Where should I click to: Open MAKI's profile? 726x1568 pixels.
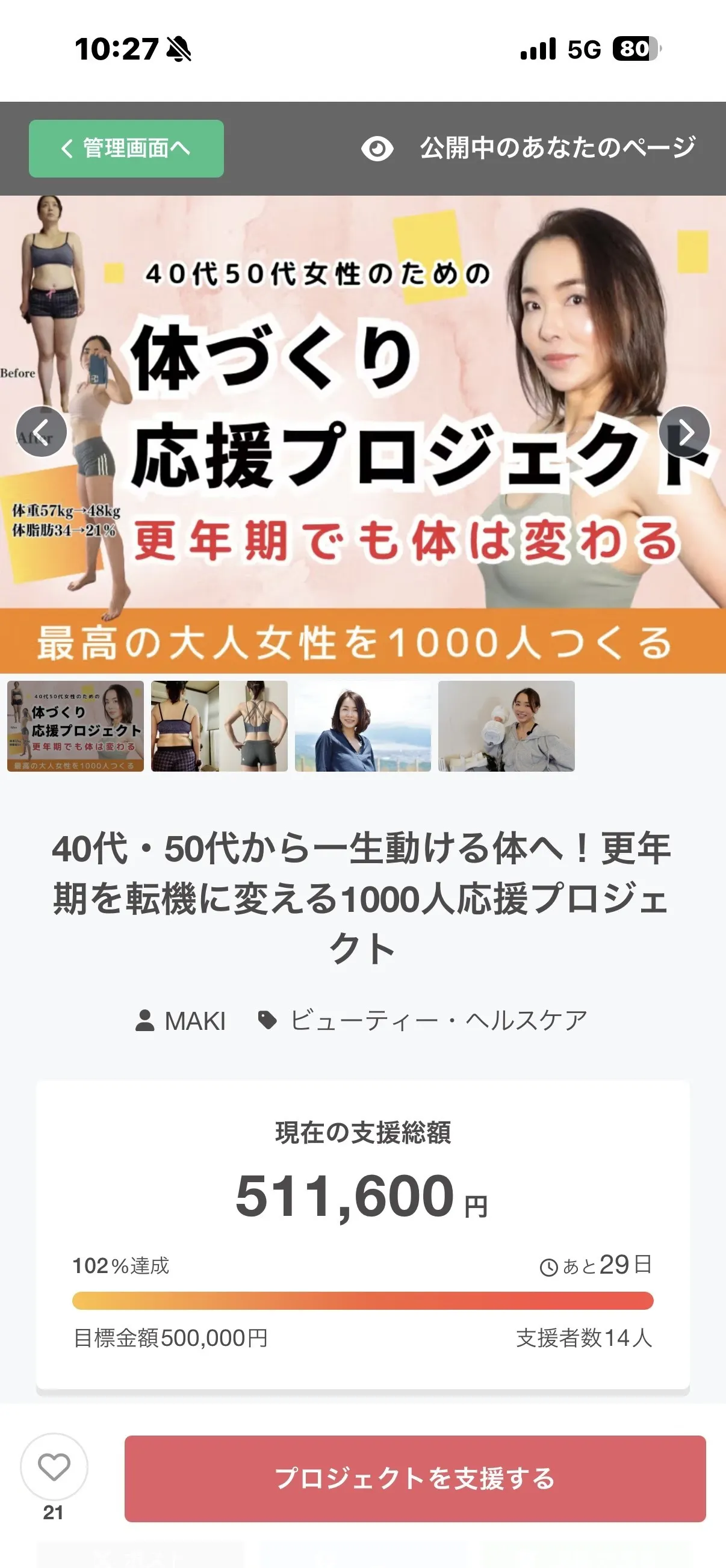[x=181, y=1021]
